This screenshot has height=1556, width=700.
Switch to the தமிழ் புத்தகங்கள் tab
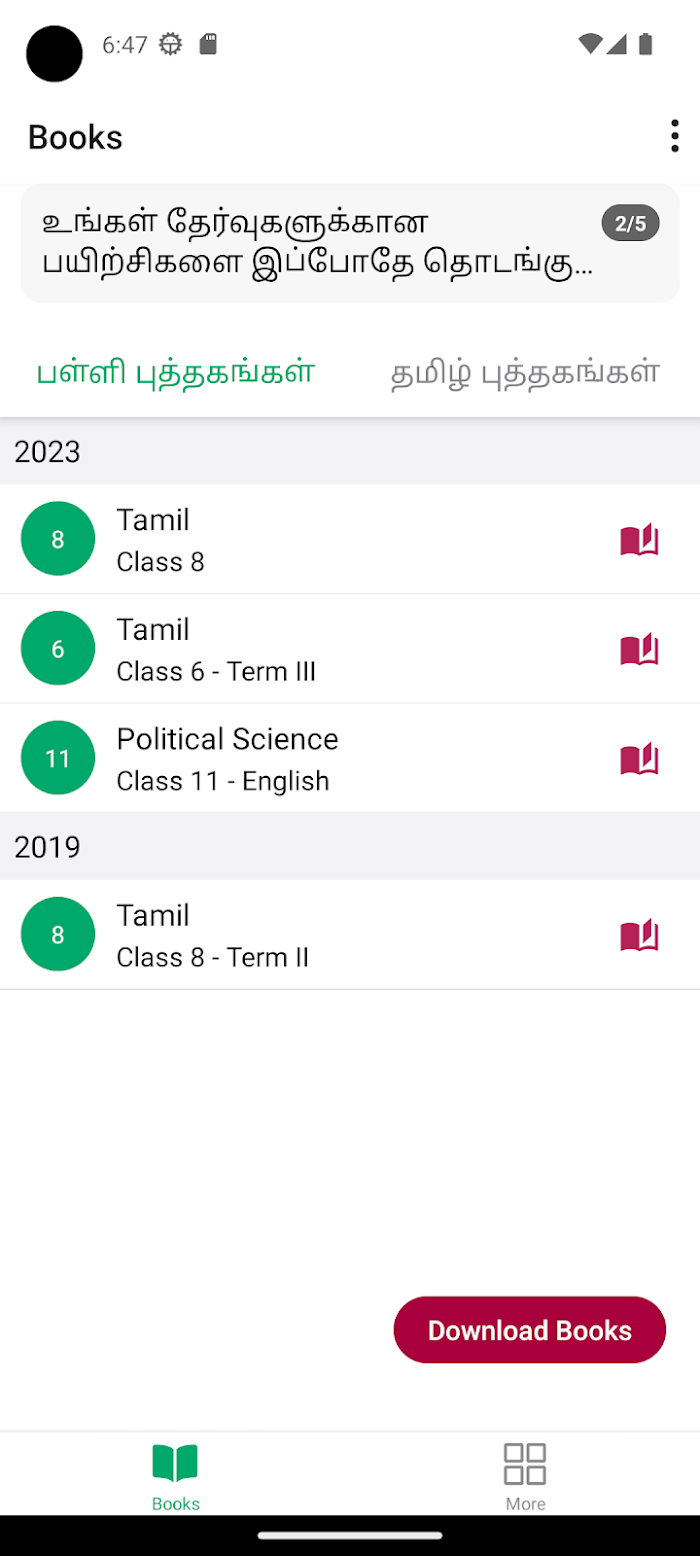pyautogui.click(x=525, y=372)
